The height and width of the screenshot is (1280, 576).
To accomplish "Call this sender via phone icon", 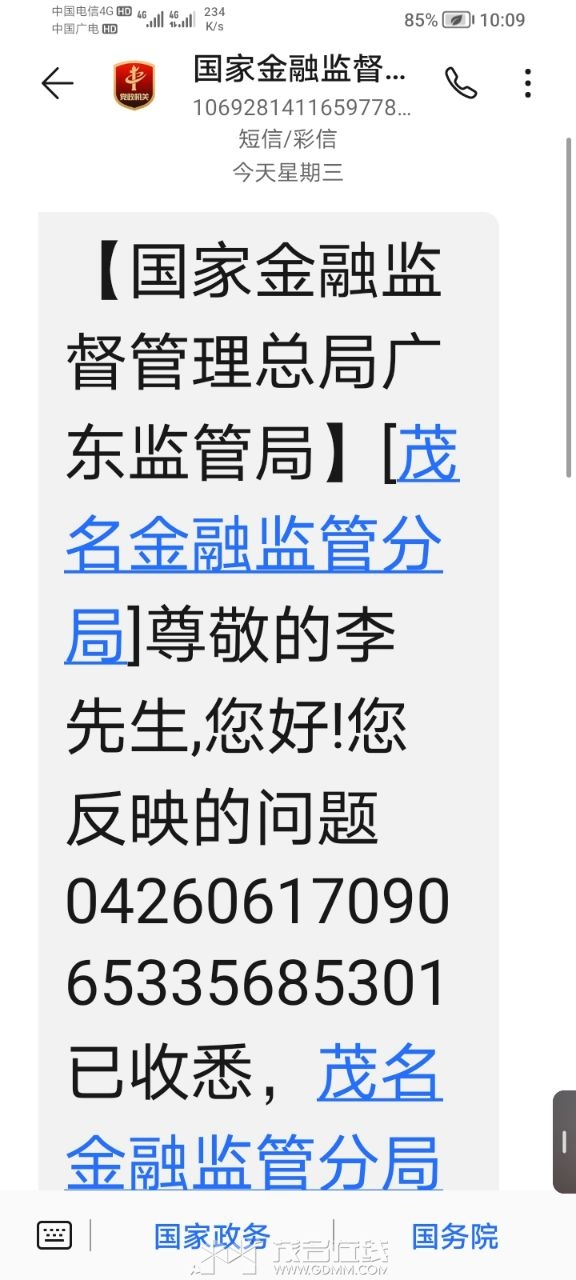I will [x=461, y=84].
